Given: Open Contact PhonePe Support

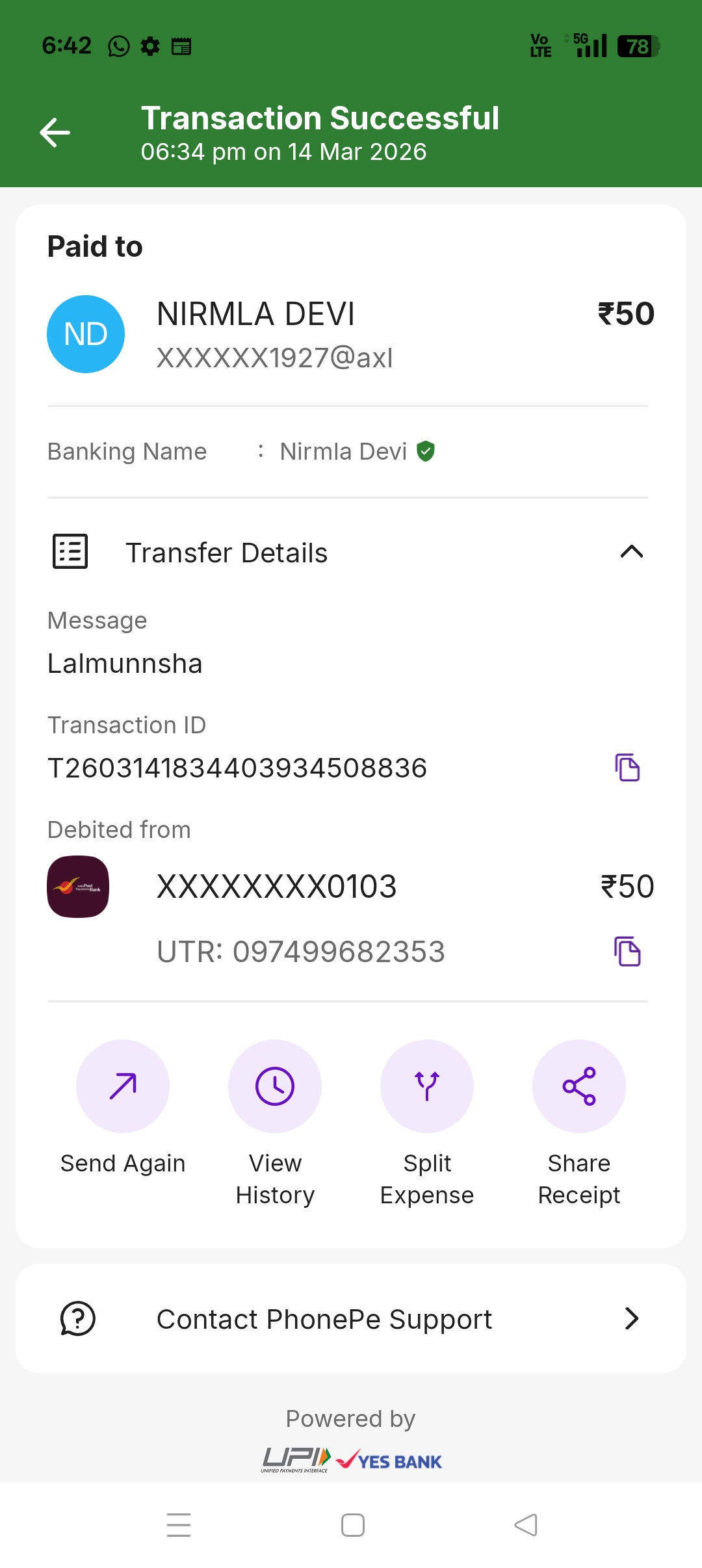Looking at the screenshot, I should (x=351, y=1319).
